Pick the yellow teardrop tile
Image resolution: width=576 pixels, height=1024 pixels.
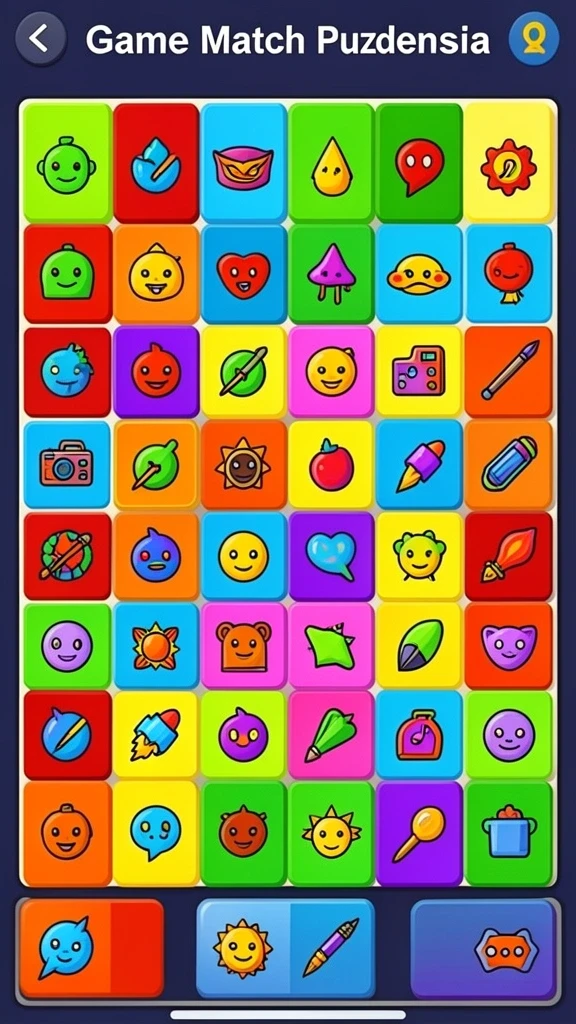click(x=332, y=163)
